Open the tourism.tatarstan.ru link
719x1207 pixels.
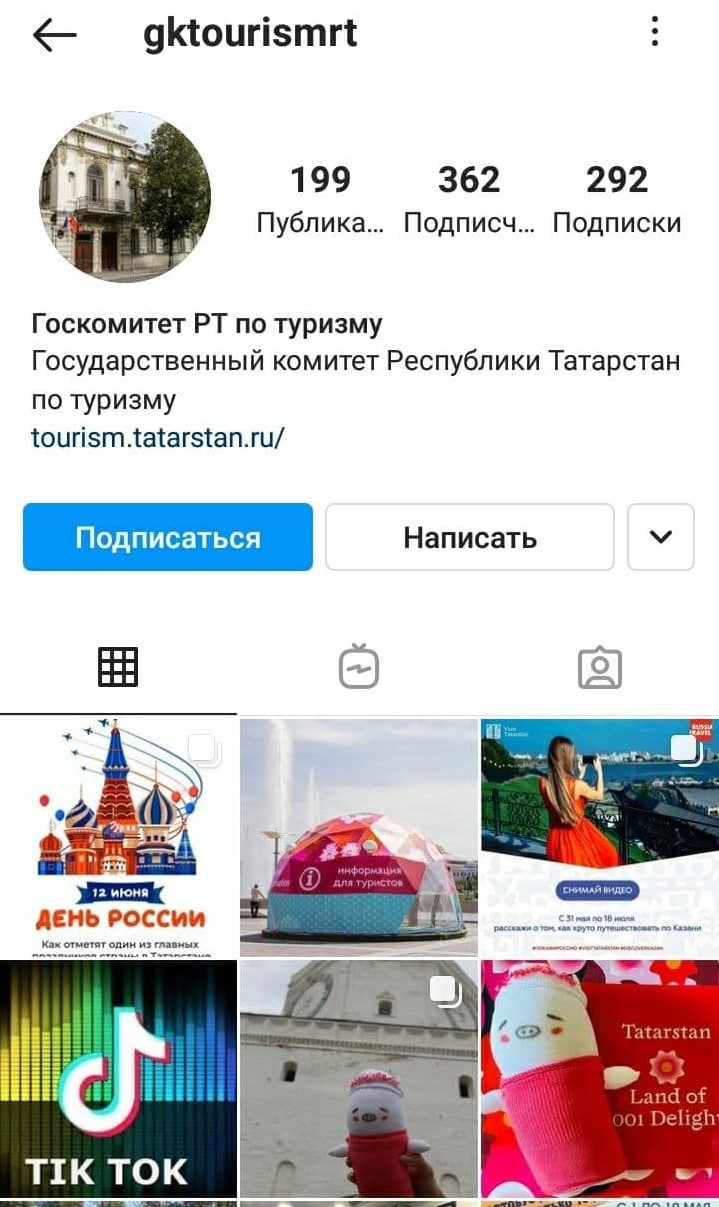(158, 438)
